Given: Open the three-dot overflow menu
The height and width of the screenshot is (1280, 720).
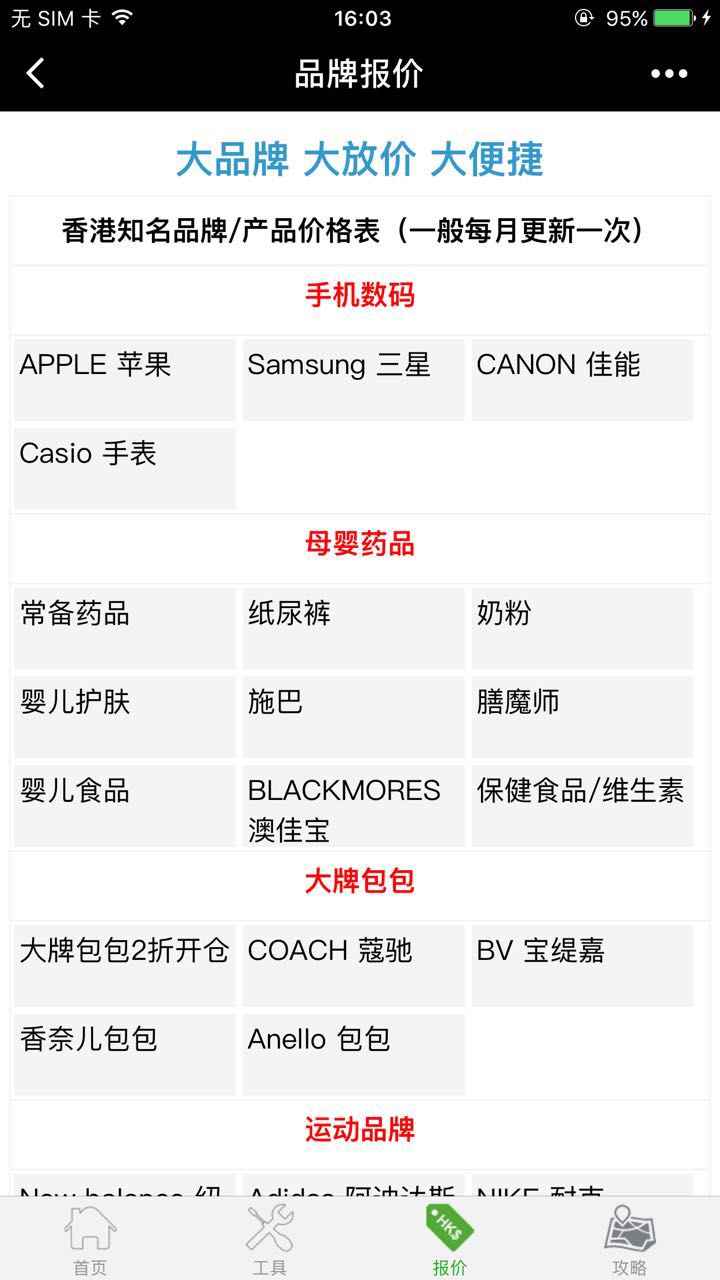Looking at the screenshot, I should pos(668,73).
